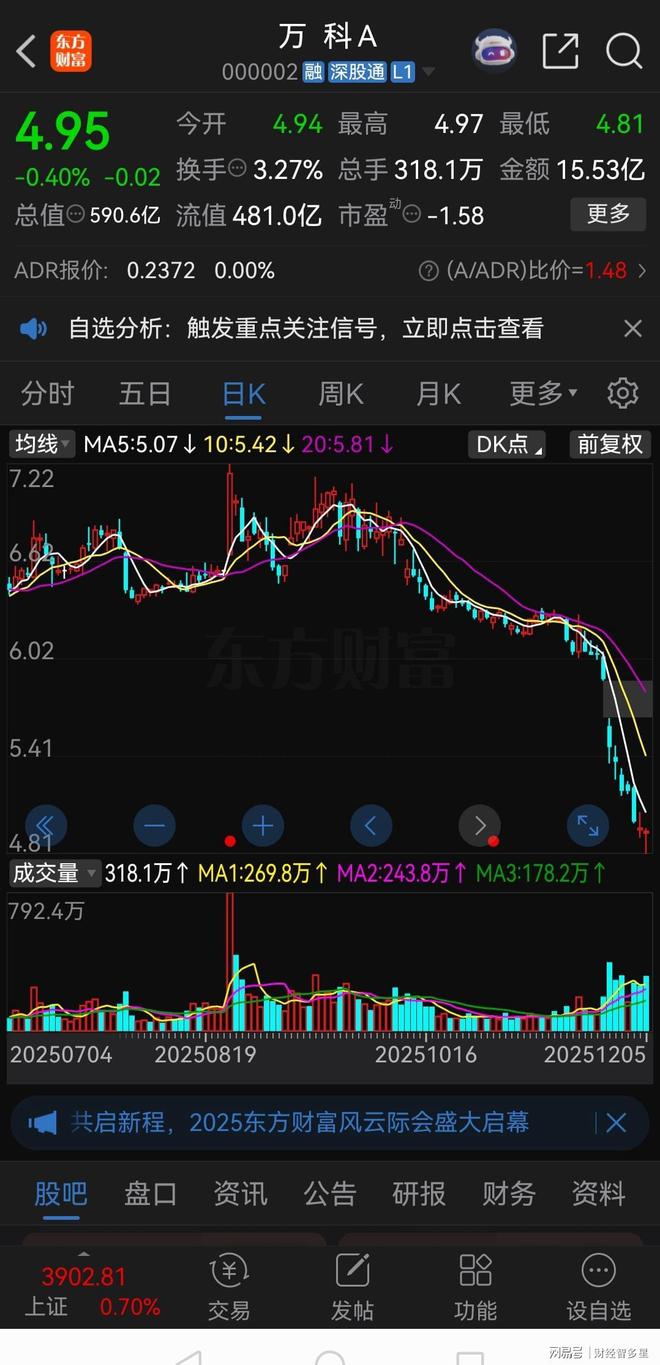
Task: Open the 成交量 indicator dropdown
Action: (x=54, y=873)
